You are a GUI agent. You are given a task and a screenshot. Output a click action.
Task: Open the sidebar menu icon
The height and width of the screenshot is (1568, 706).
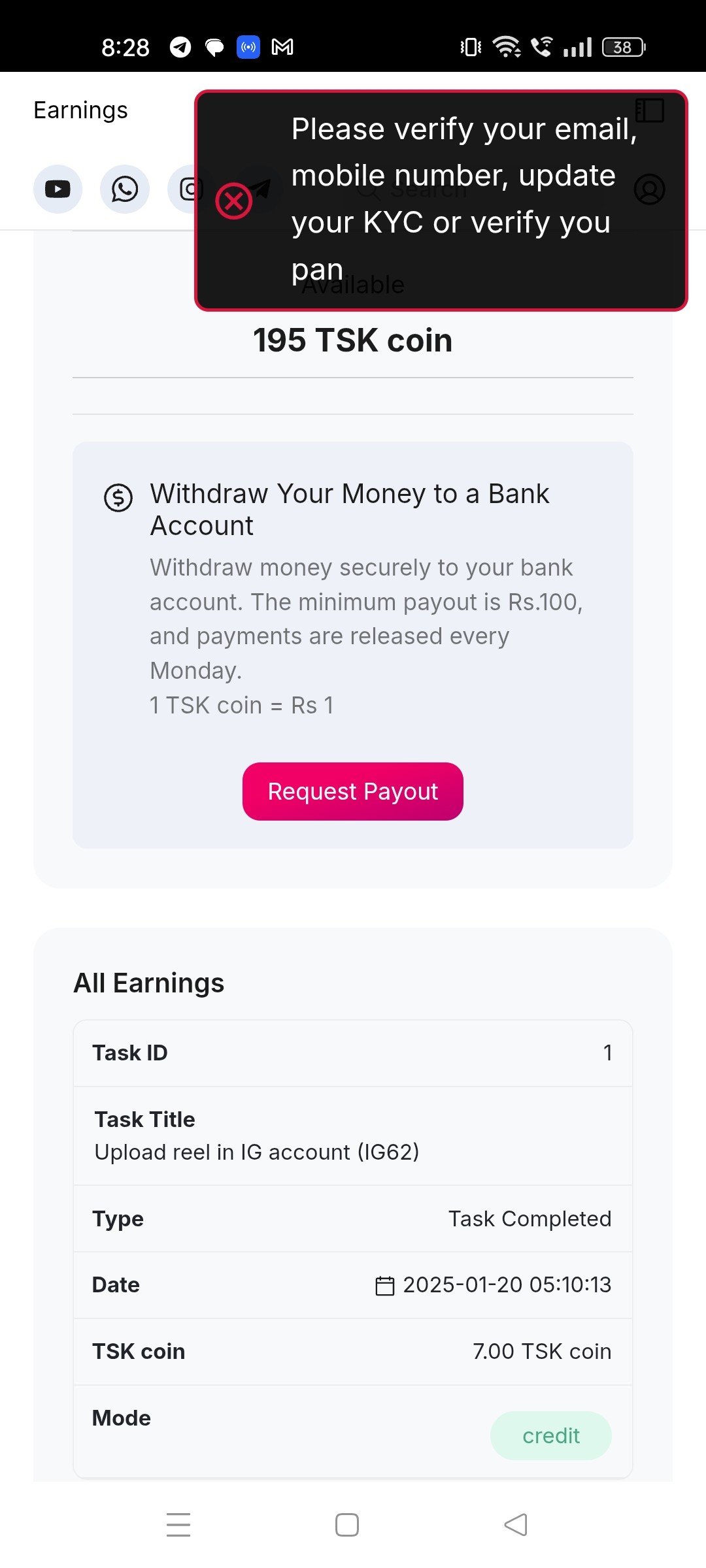tap(649, 110)
